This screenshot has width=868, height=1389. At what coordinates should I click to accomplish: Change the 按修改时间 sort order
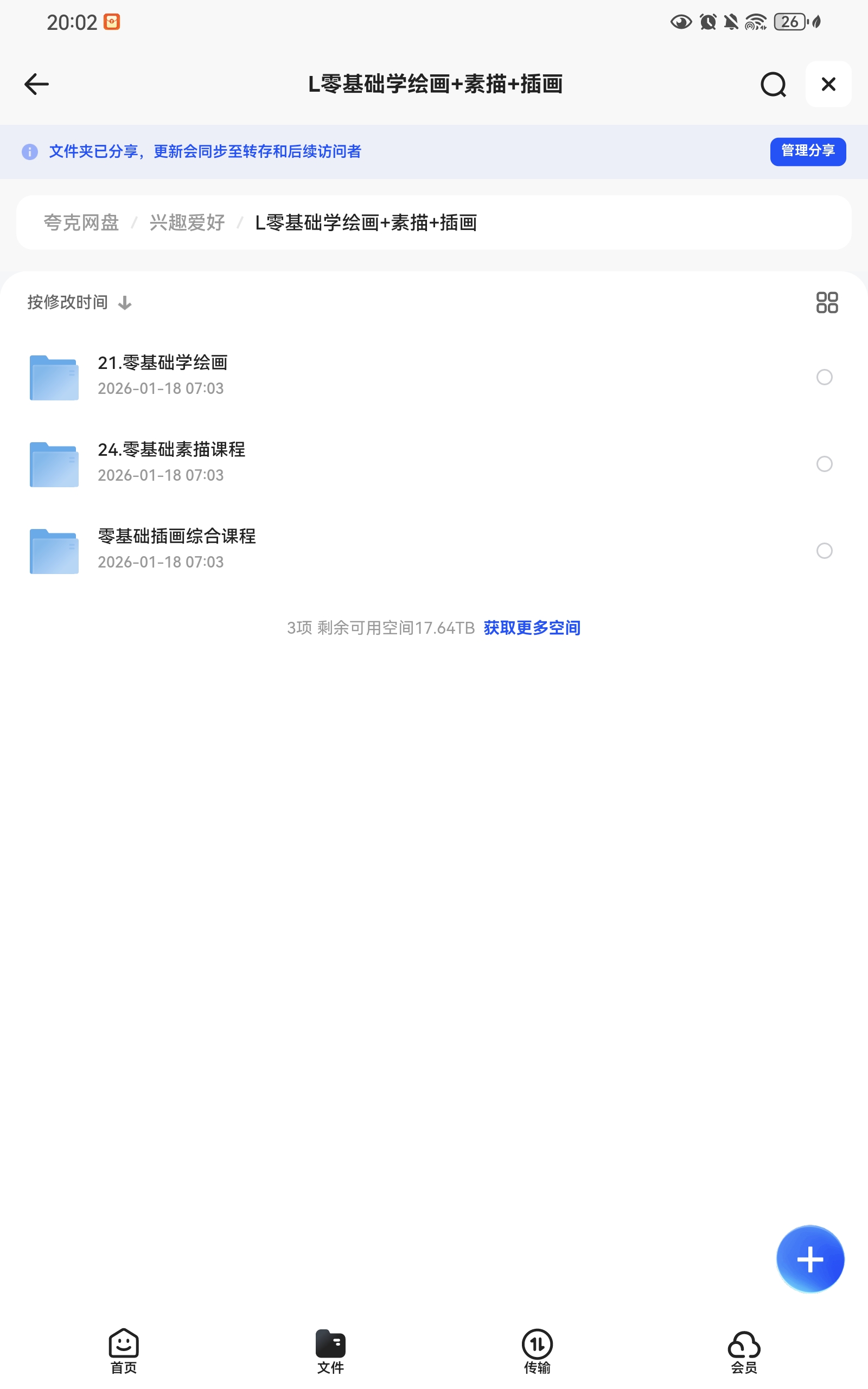(79, 302)
